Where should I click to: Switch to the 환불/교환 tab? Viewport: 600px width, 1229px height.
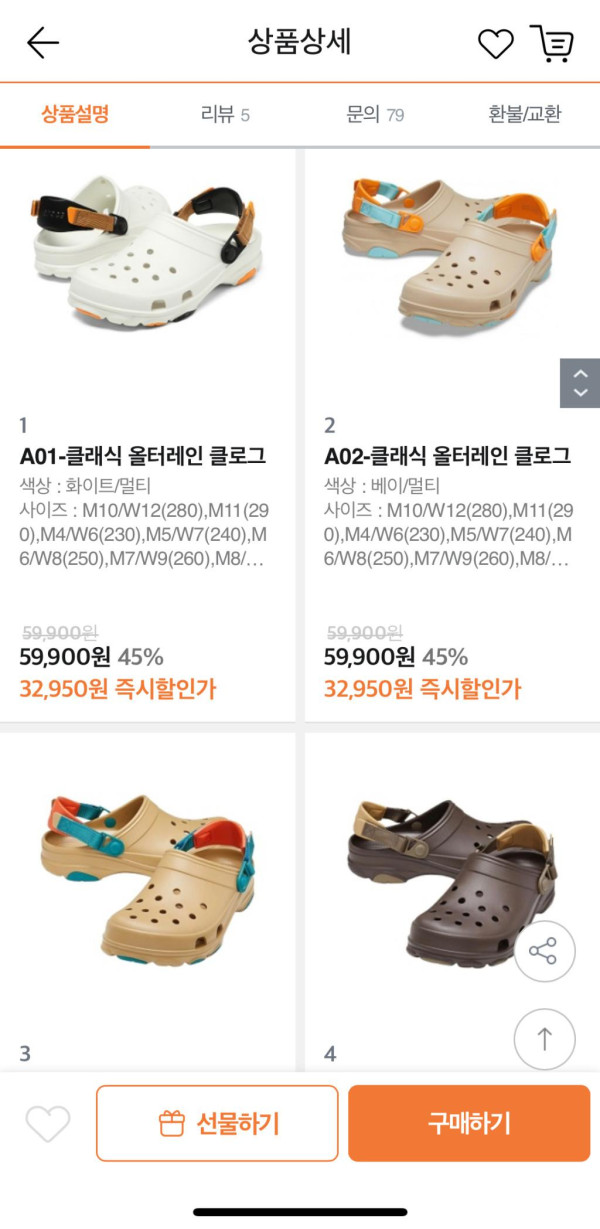524,114
